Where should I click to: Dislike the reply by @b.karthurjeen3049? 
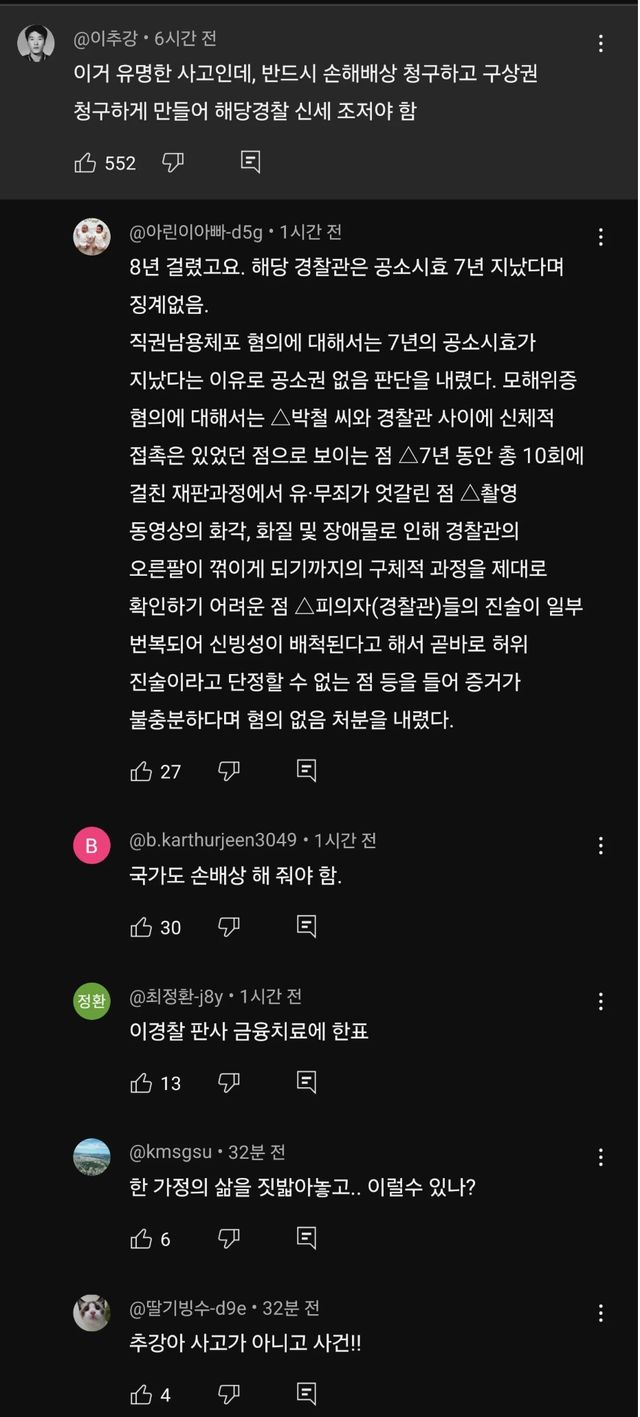pos(229,927)
